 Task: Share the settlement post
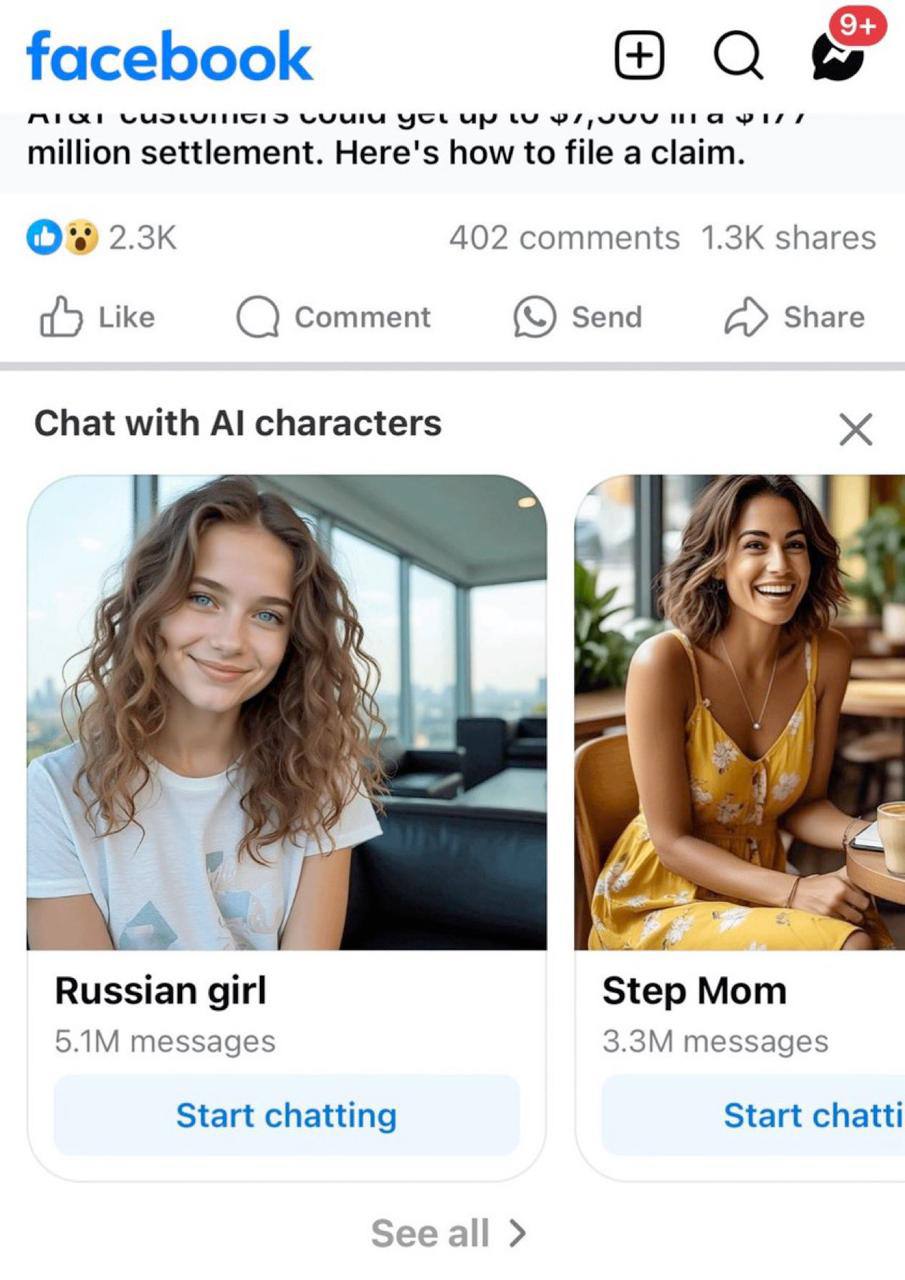pyautogui.click(x=794, y=318)
